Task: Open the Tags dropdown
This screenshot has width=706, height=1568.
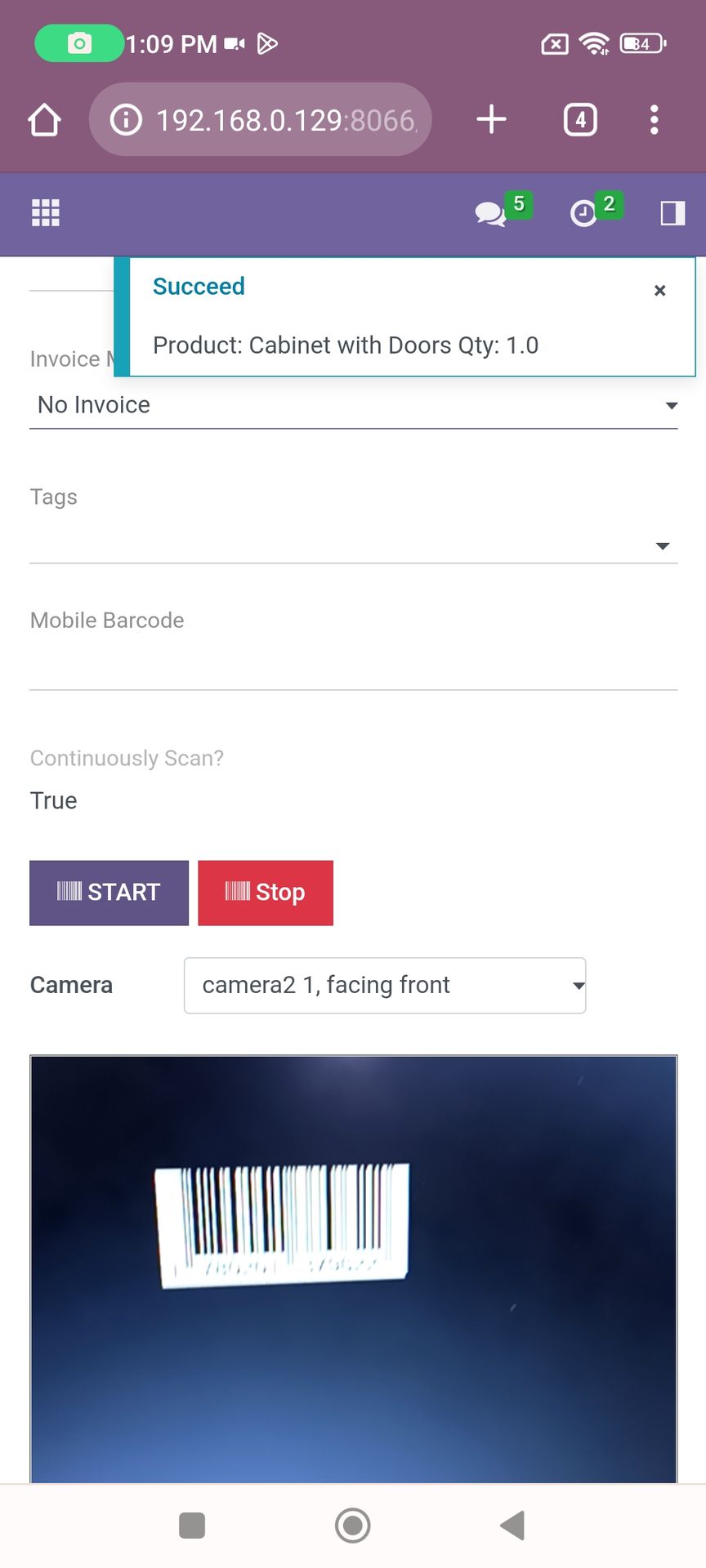Action: tap(353, 545)
